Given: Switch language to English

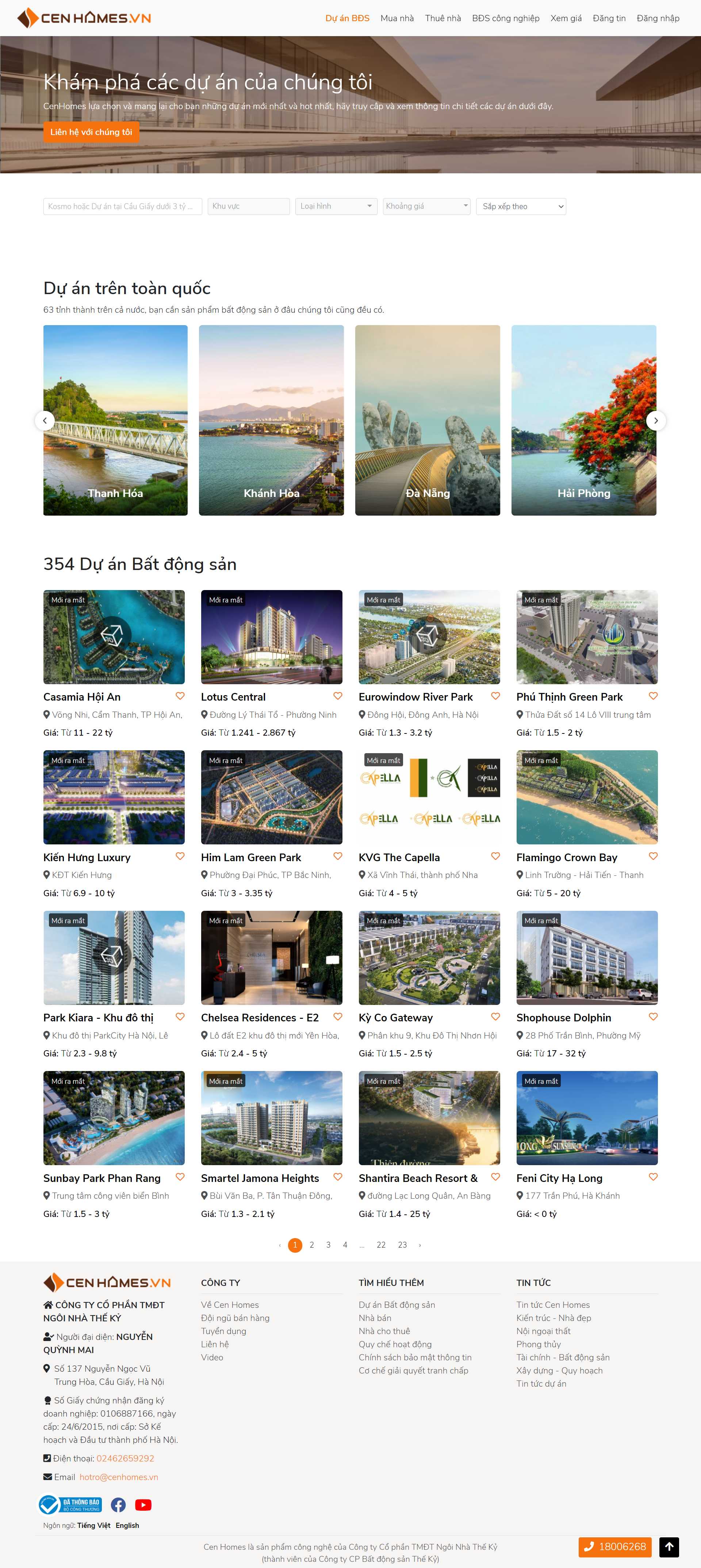Looking at the screenshot, I should (x=127, y=1525).
